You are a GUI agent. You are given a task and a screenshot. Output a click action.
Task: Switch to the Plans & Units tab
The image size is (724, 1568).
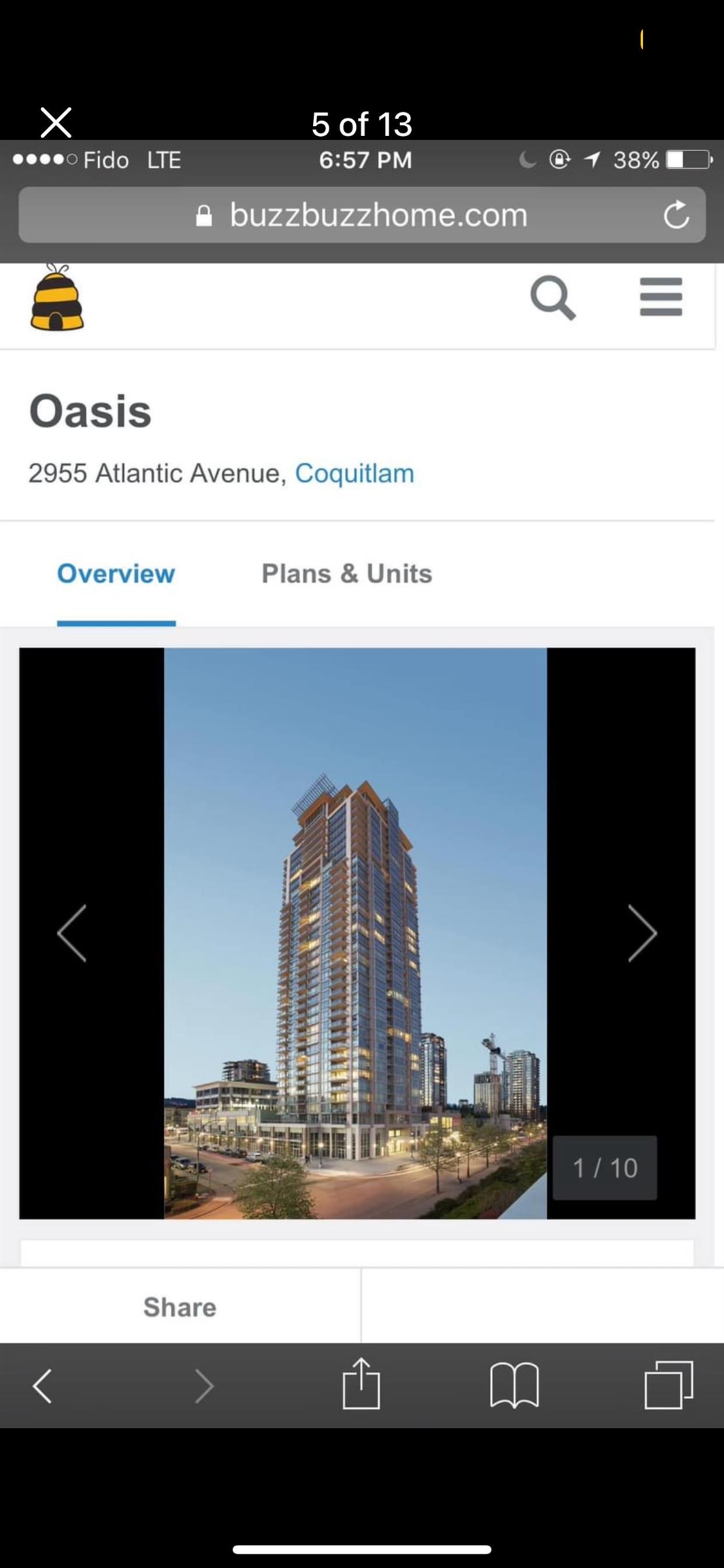(x=346, y=574)
